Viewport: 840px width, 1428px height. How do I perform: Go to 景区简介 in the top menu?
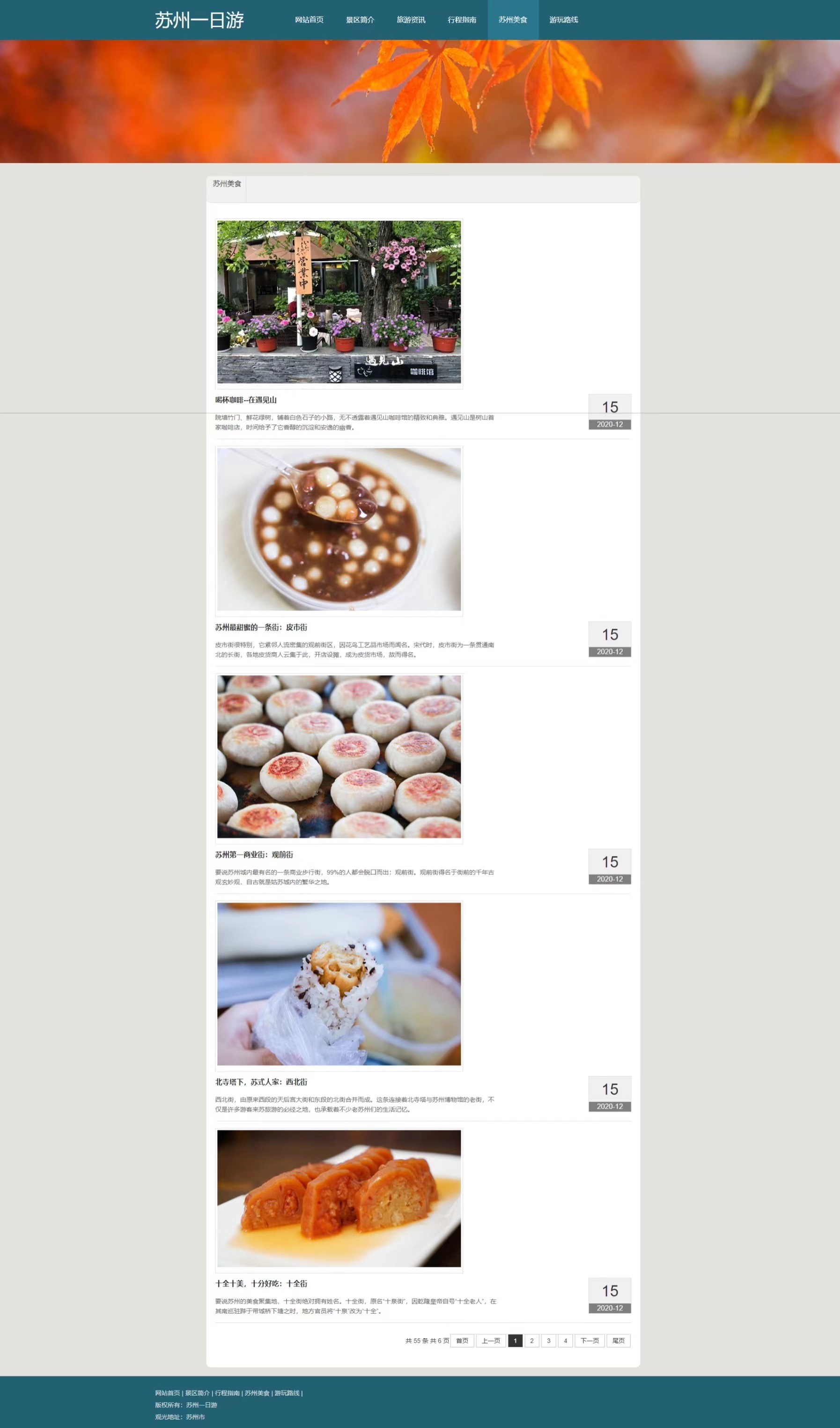[x=360, y=20]
